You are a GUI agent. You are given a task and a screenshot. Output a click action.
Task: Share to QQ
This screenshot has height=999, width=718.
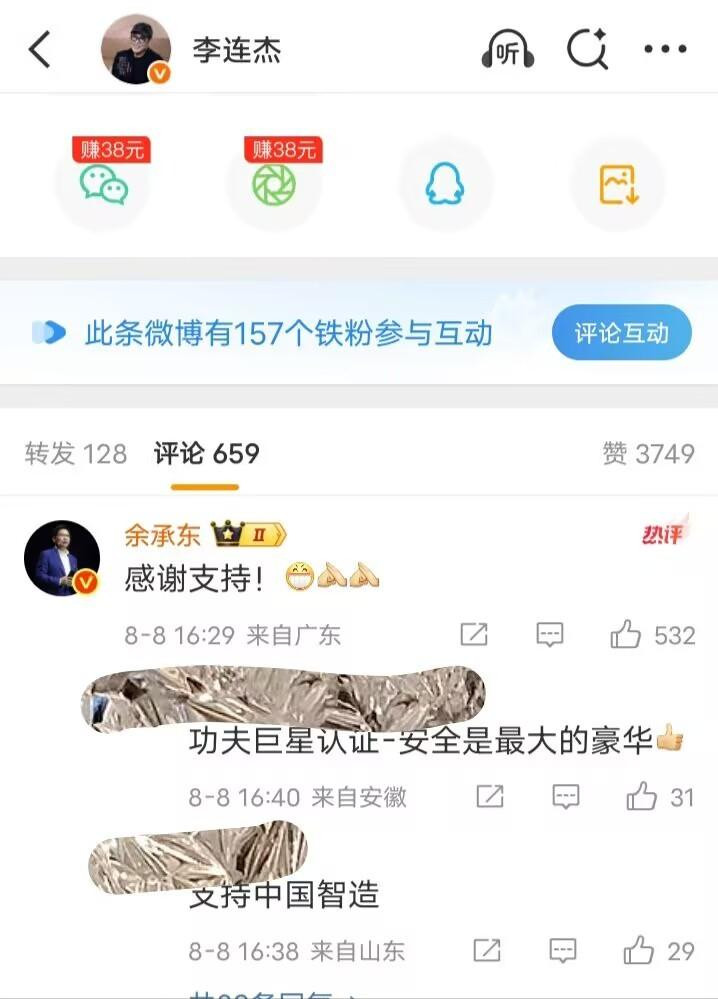[x=445, y=185]
